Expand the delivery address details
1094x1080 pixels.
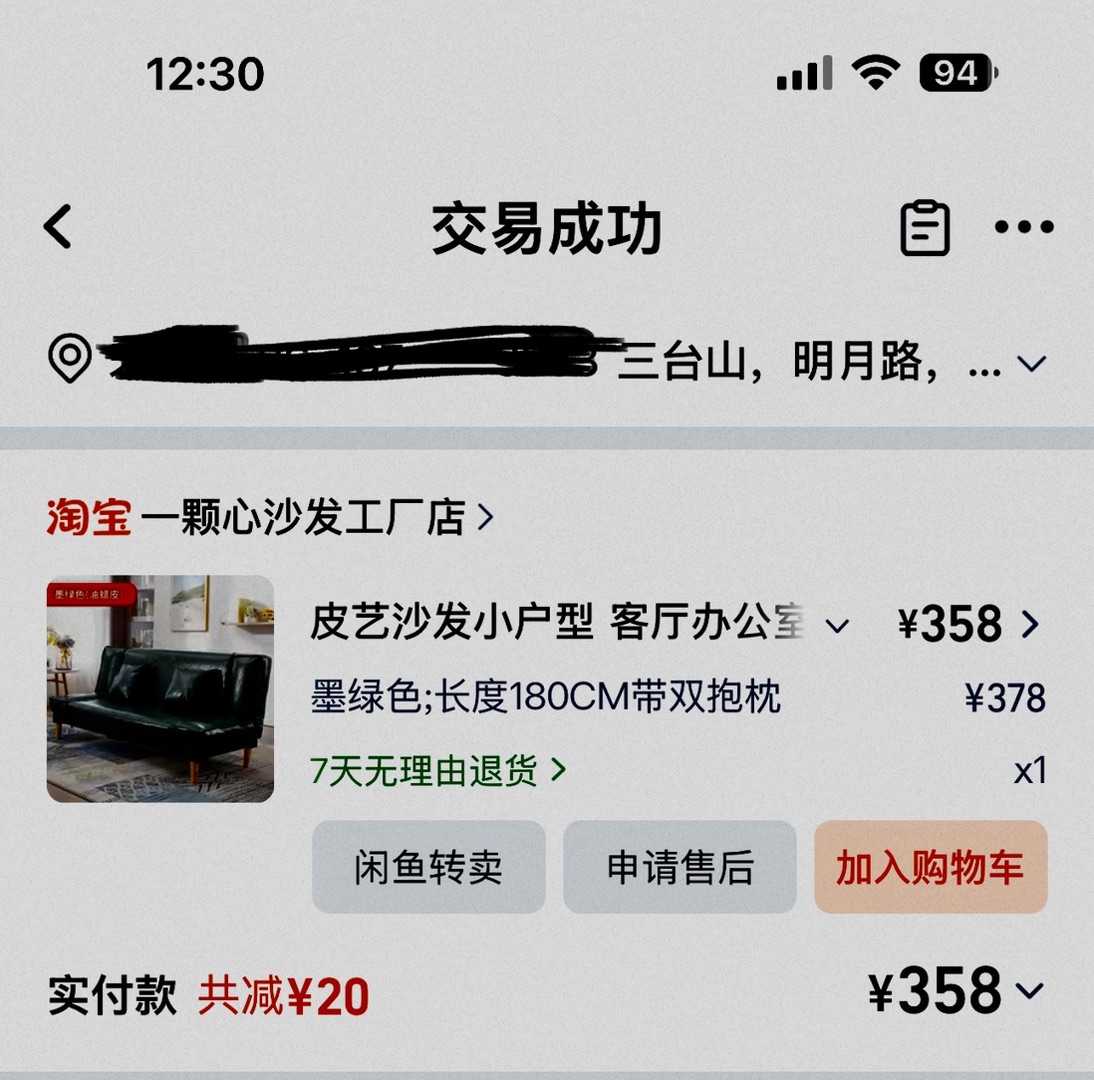click(x=1031, y=363)
